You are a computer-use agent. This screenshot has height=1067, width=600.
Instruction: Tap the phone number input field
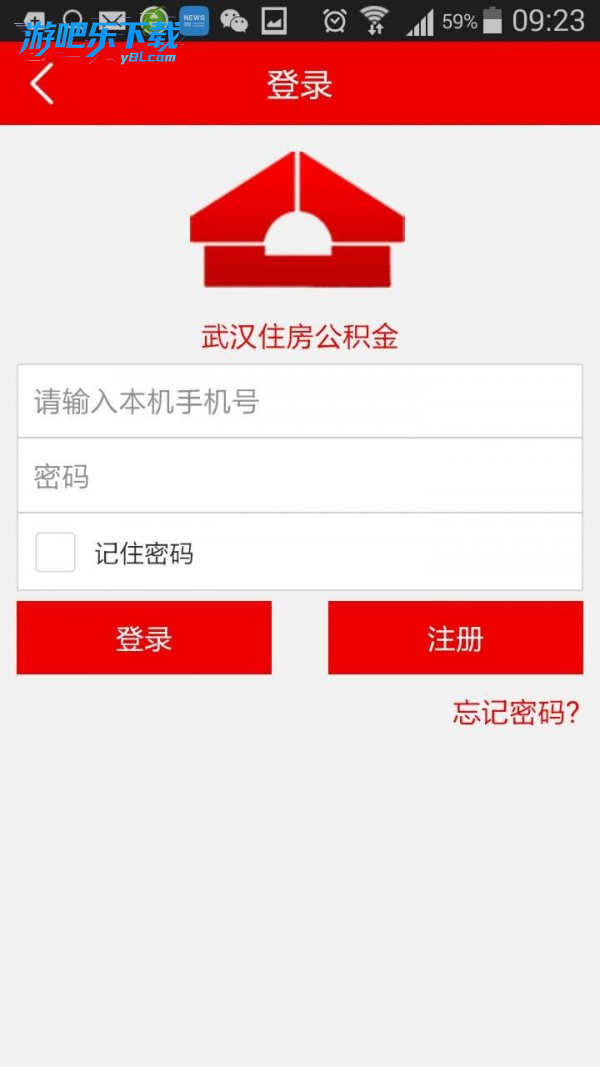pyautogui.click(x=299, y=402)
